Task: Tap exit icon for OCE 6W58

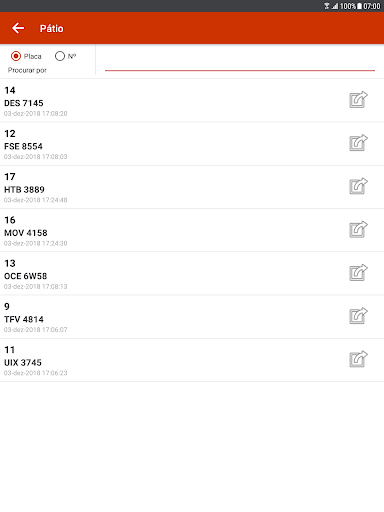Action: [358, 273]
